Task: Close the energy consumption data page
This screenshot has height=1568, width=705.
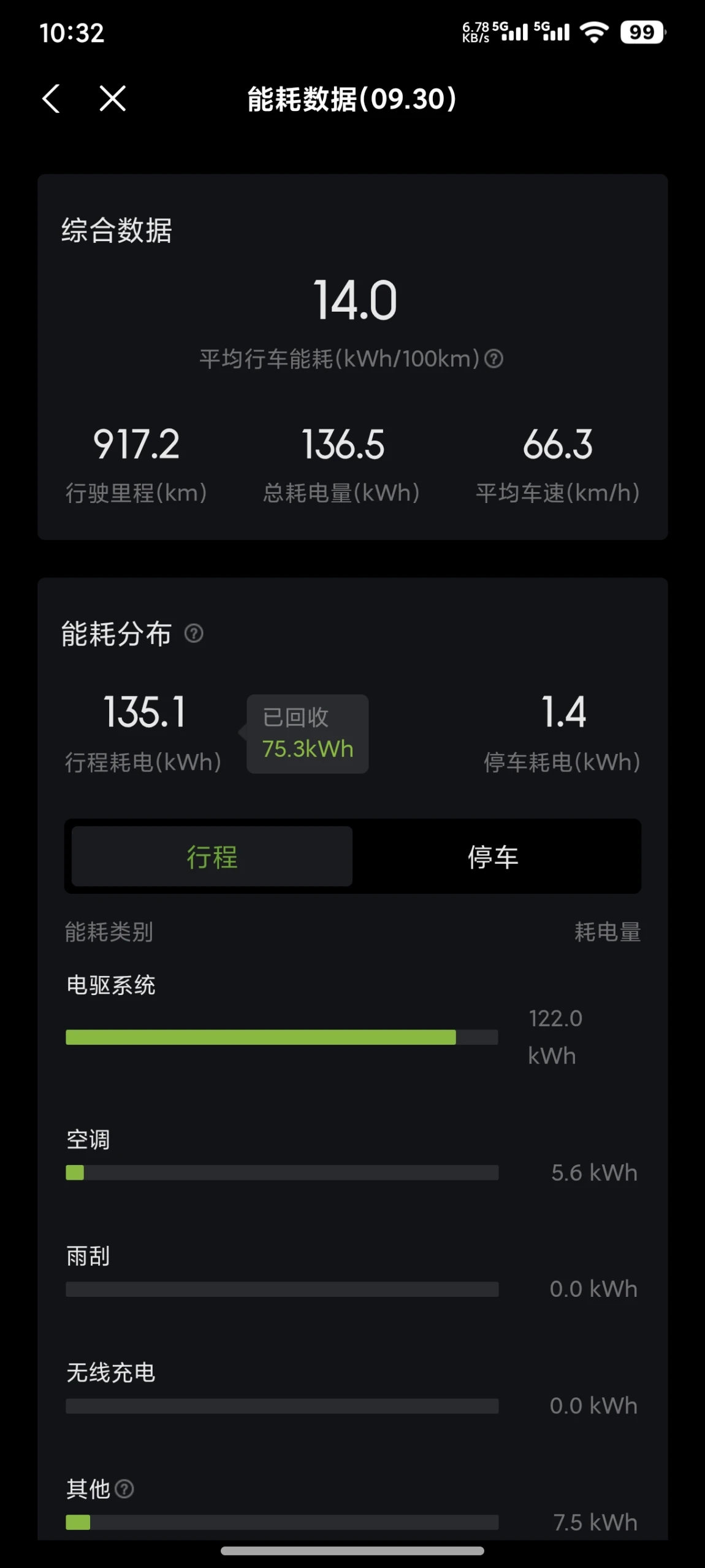Action: tap(113, 99)
